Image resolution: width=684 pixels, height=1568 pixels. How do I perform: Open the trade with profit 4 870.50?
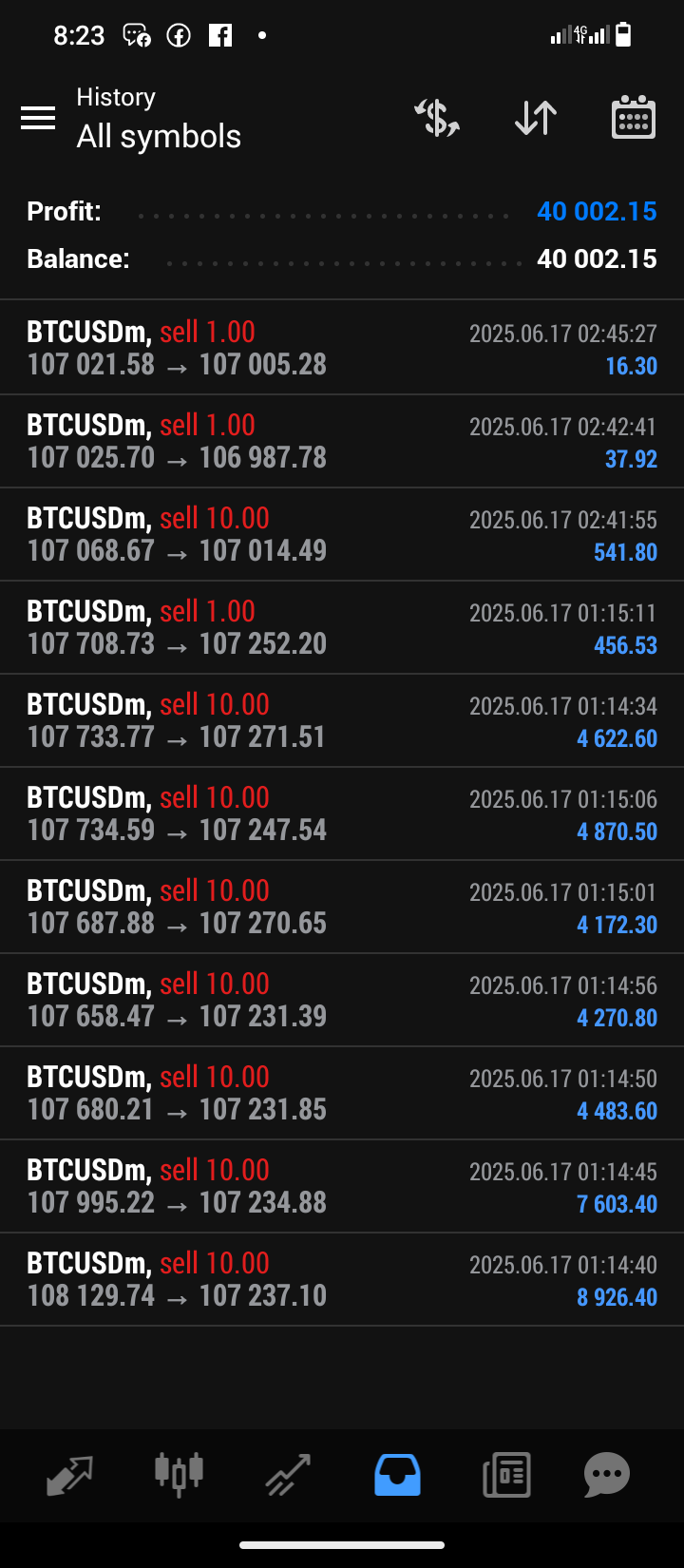coord(342,813)
